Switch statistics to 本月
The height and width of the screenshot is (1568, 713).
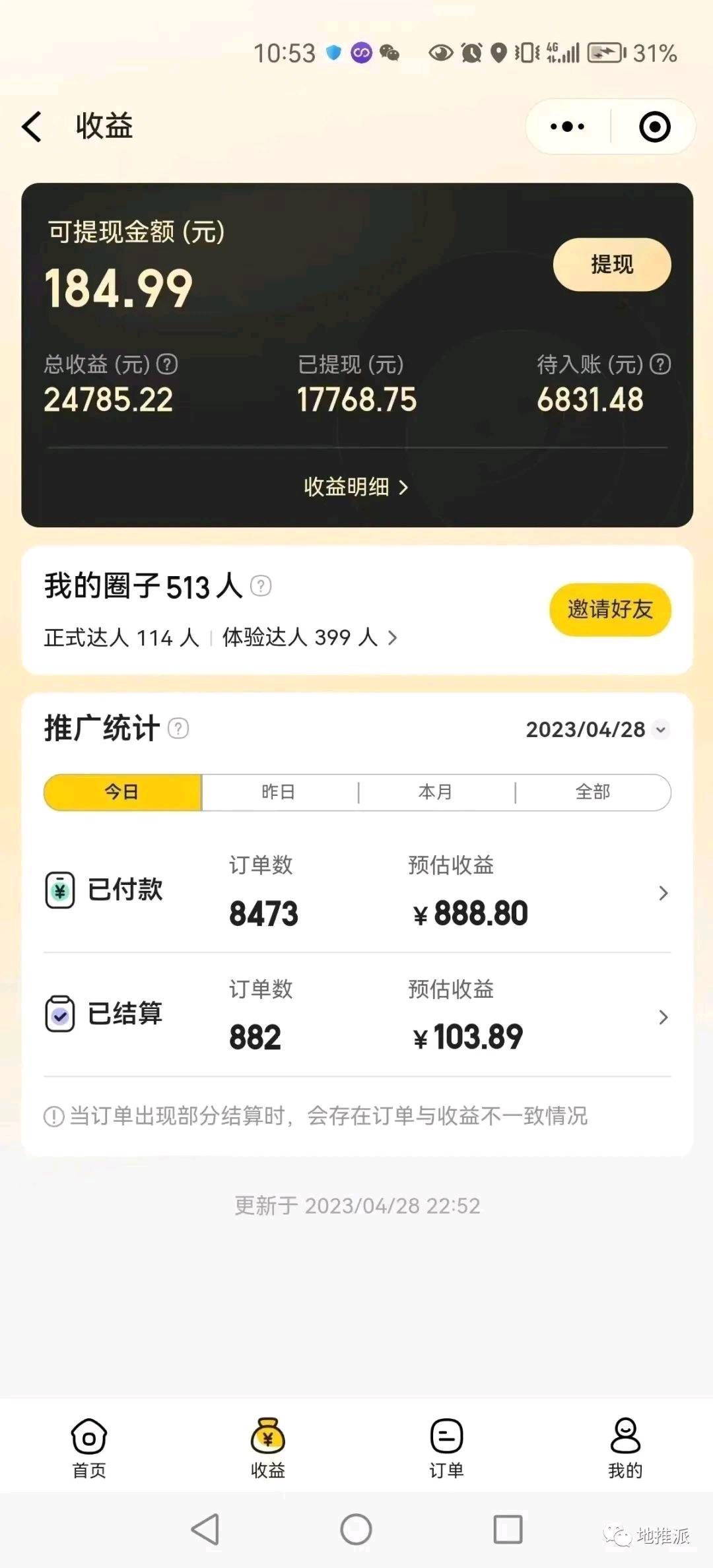(x=436, y=792)
